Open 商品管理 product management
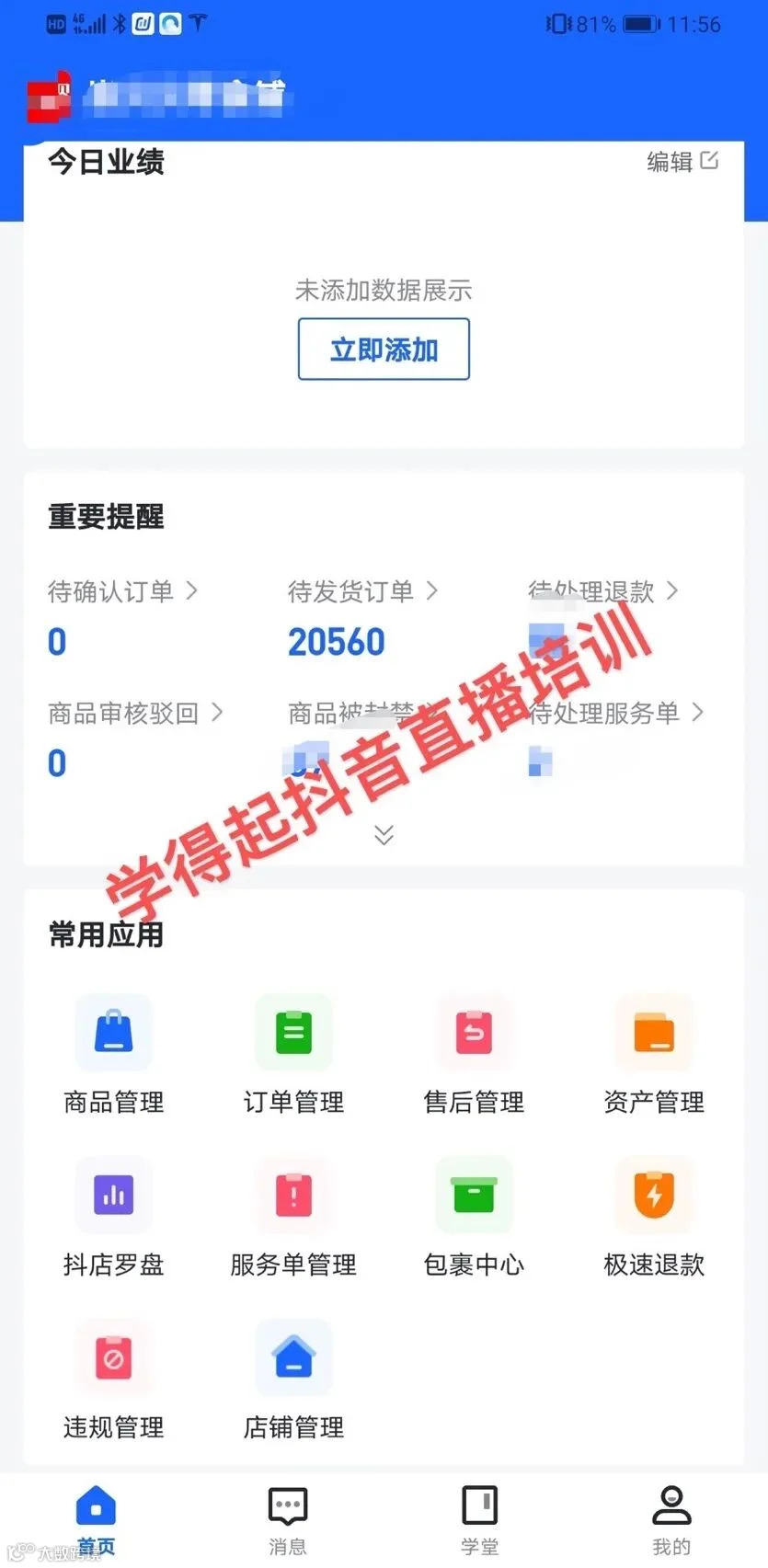Image resolution: width=768 pixels, height=1568 pixels. point(114,1054)
